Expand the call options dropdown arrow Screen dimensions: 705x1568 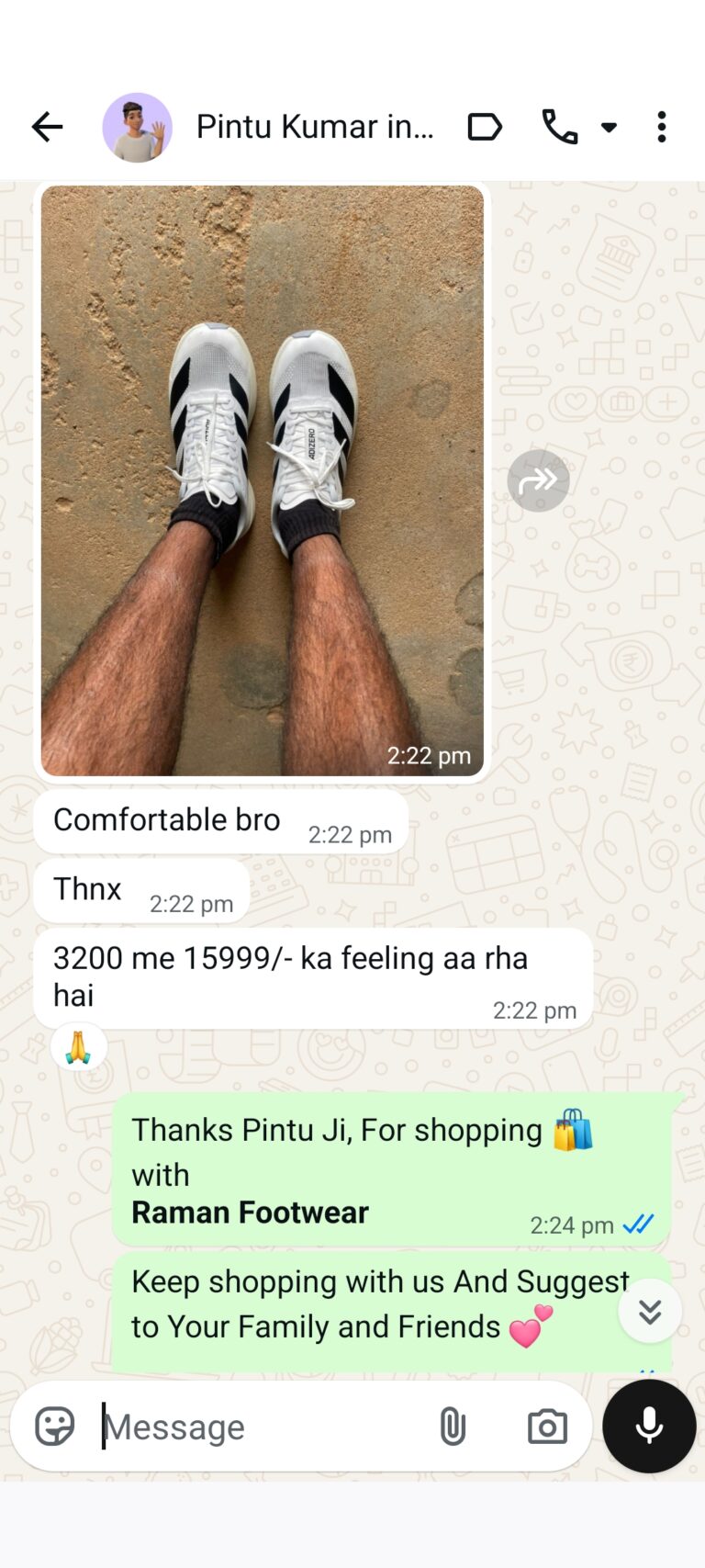tap(609, 127)
